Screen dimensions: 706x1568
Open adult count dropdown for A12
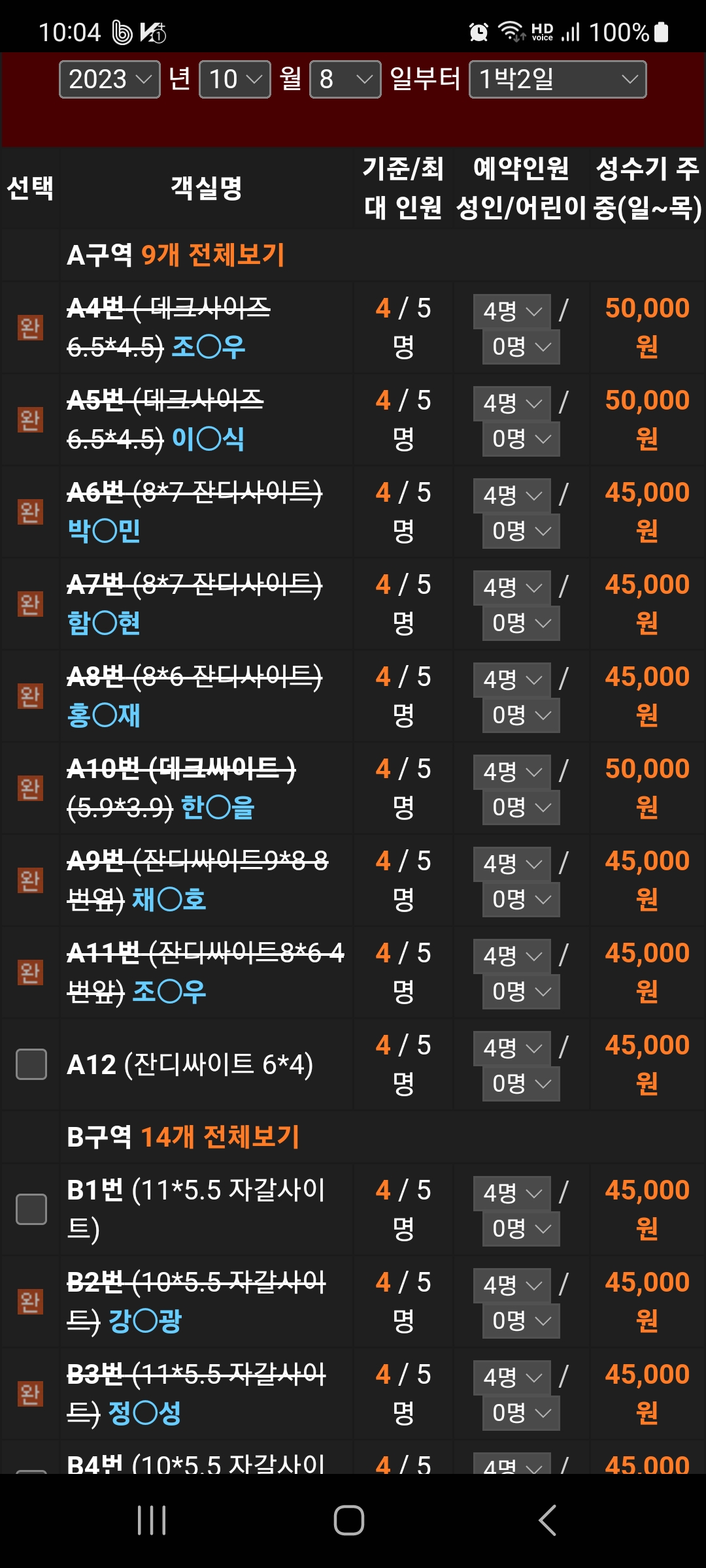(512, 1048)
